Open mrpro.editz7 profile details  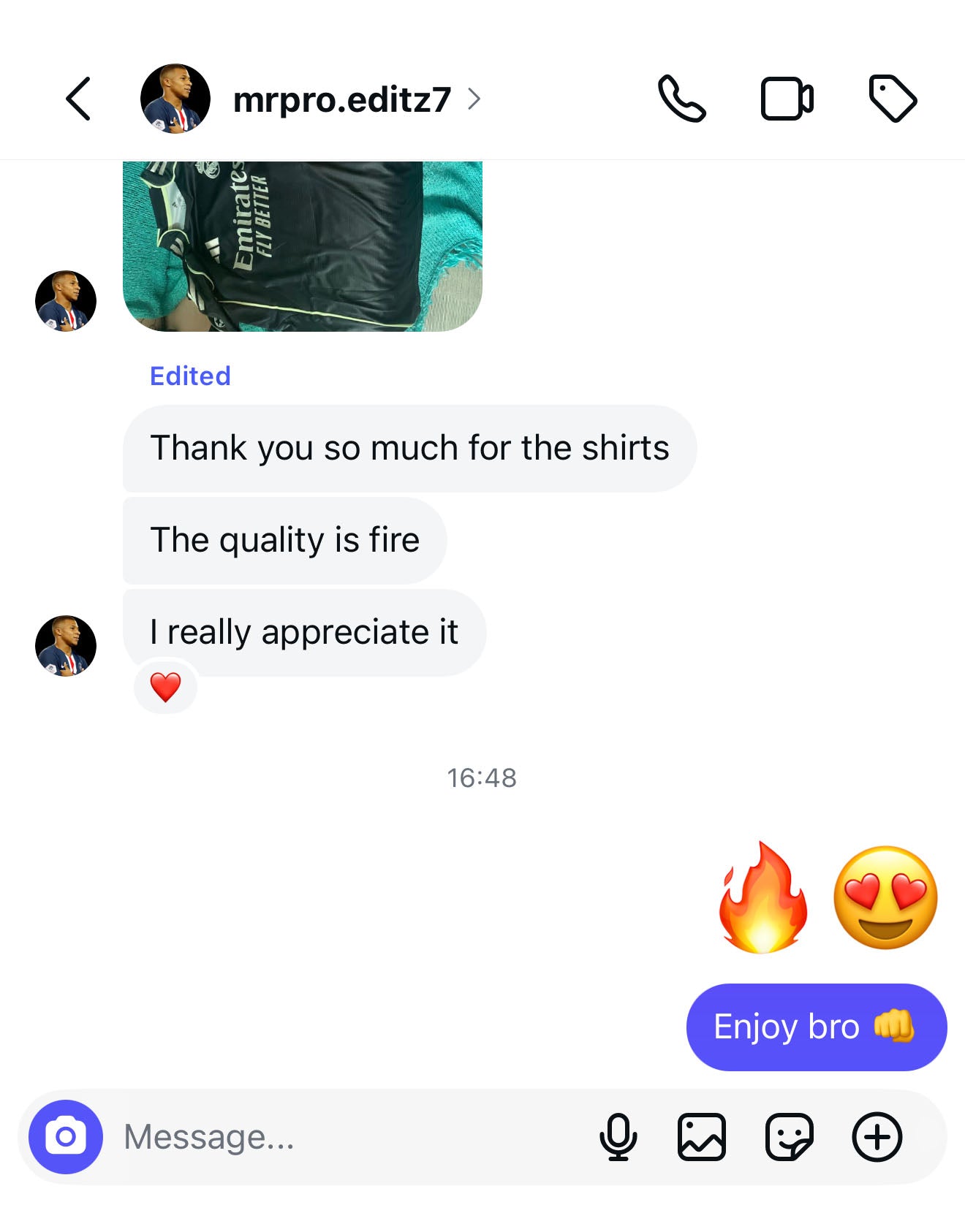pos(342,99)
